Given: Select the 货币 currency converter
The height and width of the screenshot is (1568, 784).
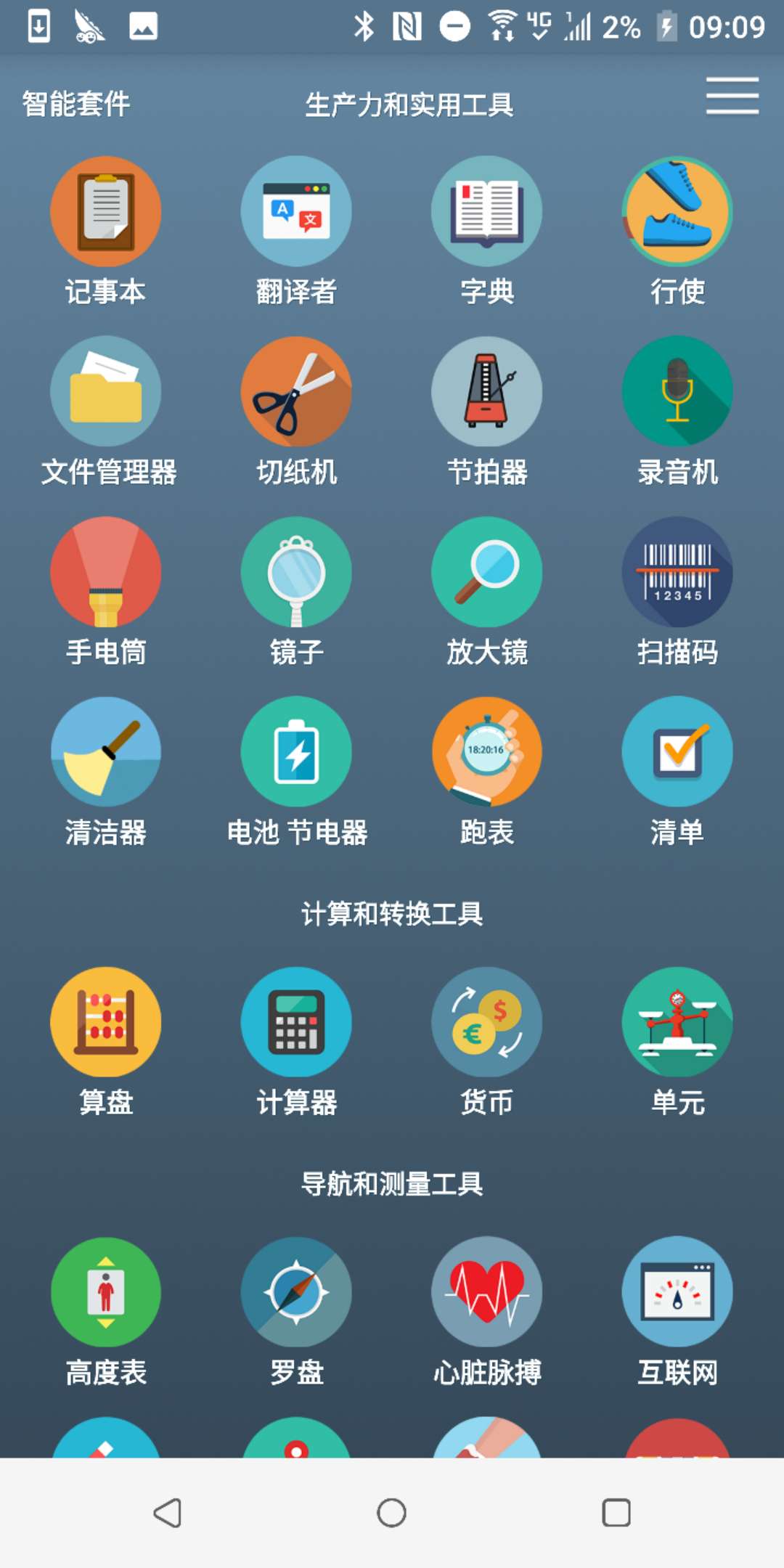Looking at the screenshot, I should [x=486, y=1022].
